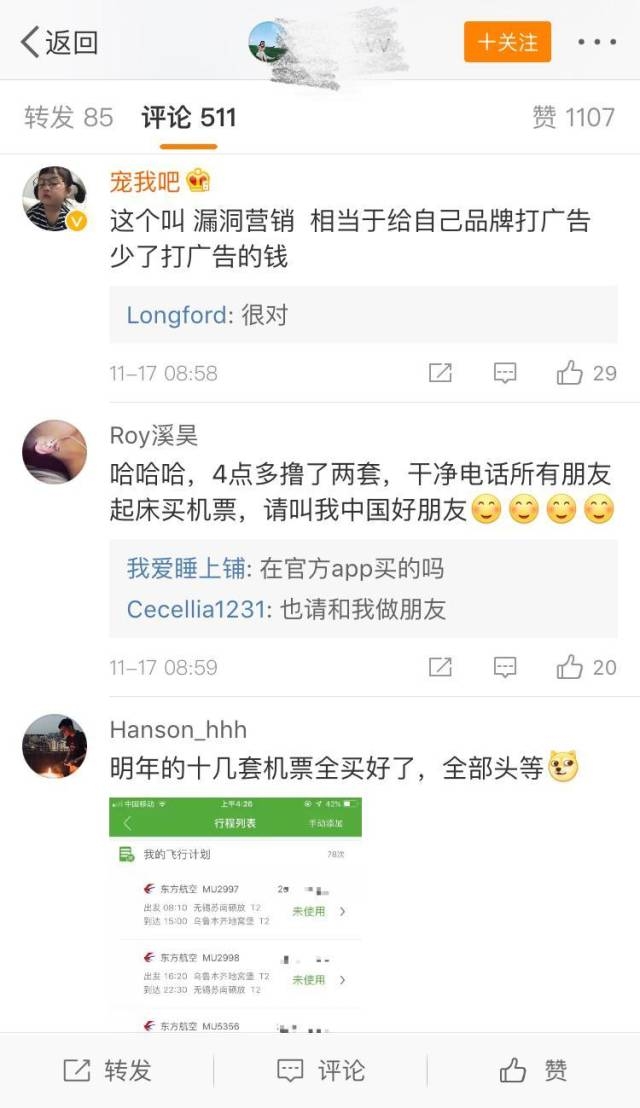Open 我爱睡上铺's profile link
This screenshot has height=1108, width=640.
185,569
